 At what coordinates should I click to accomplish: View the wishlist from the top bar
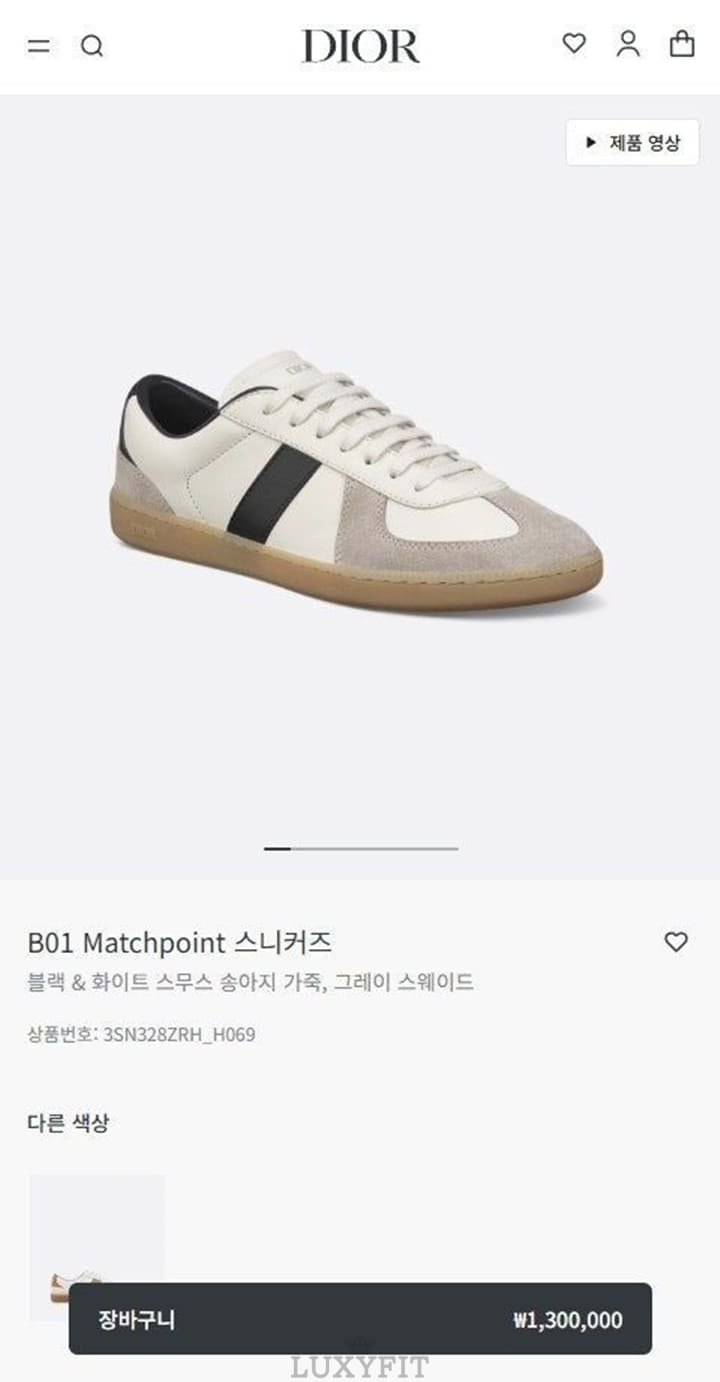tap(574, 43)
